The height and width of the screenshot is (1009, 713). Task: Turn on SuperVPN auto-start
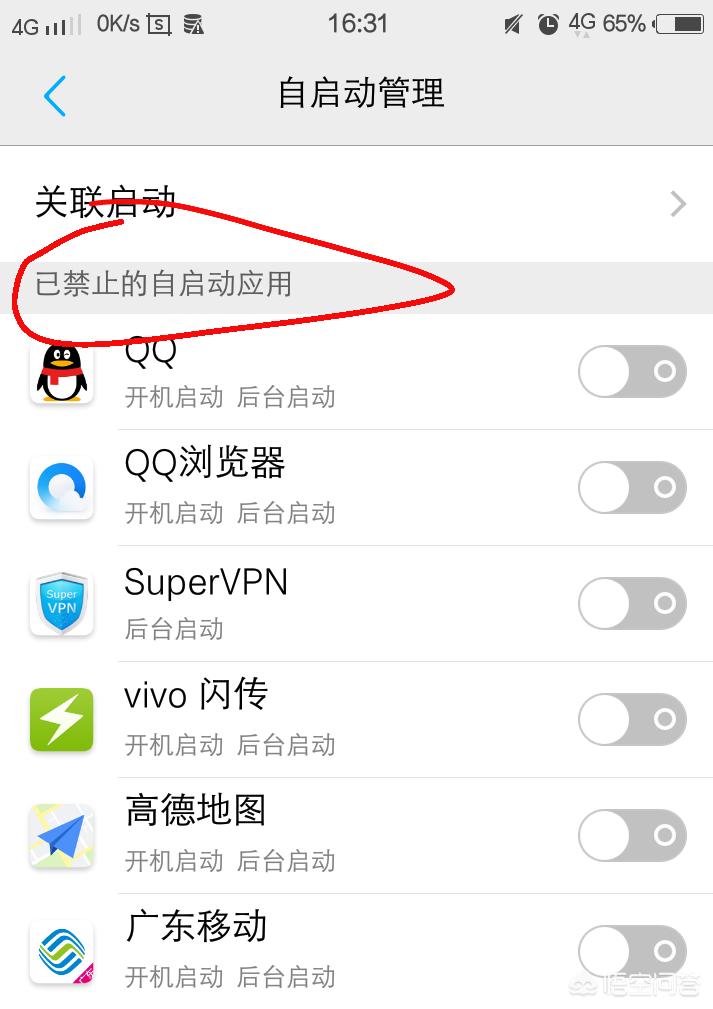point(632,604)
